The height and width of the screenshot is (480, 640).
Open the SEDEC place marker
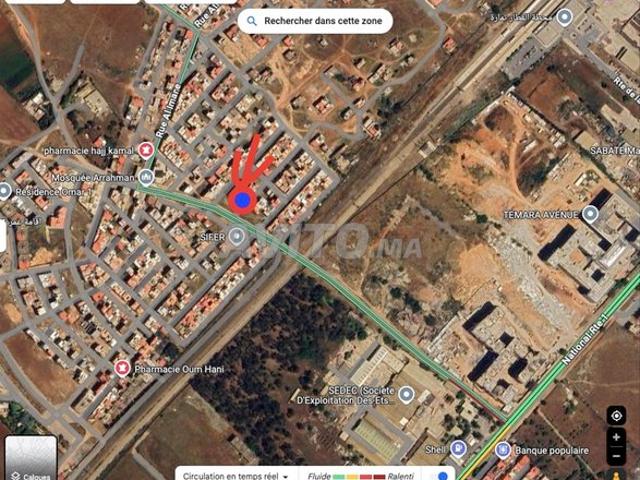pos(406,394)
